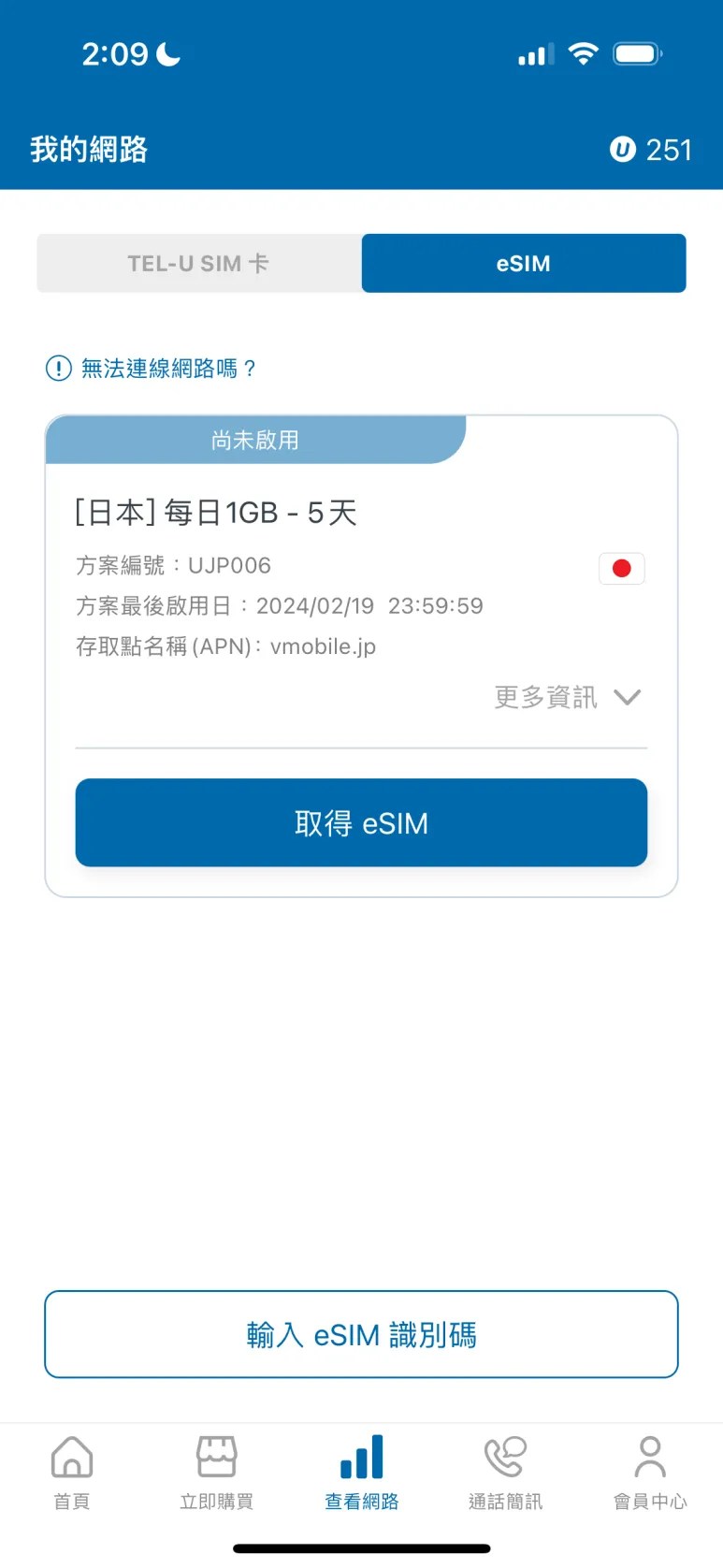Screen dimensions: 723x1568
Task: Open the 查看網路 tab
Action: click(362, 1474)
